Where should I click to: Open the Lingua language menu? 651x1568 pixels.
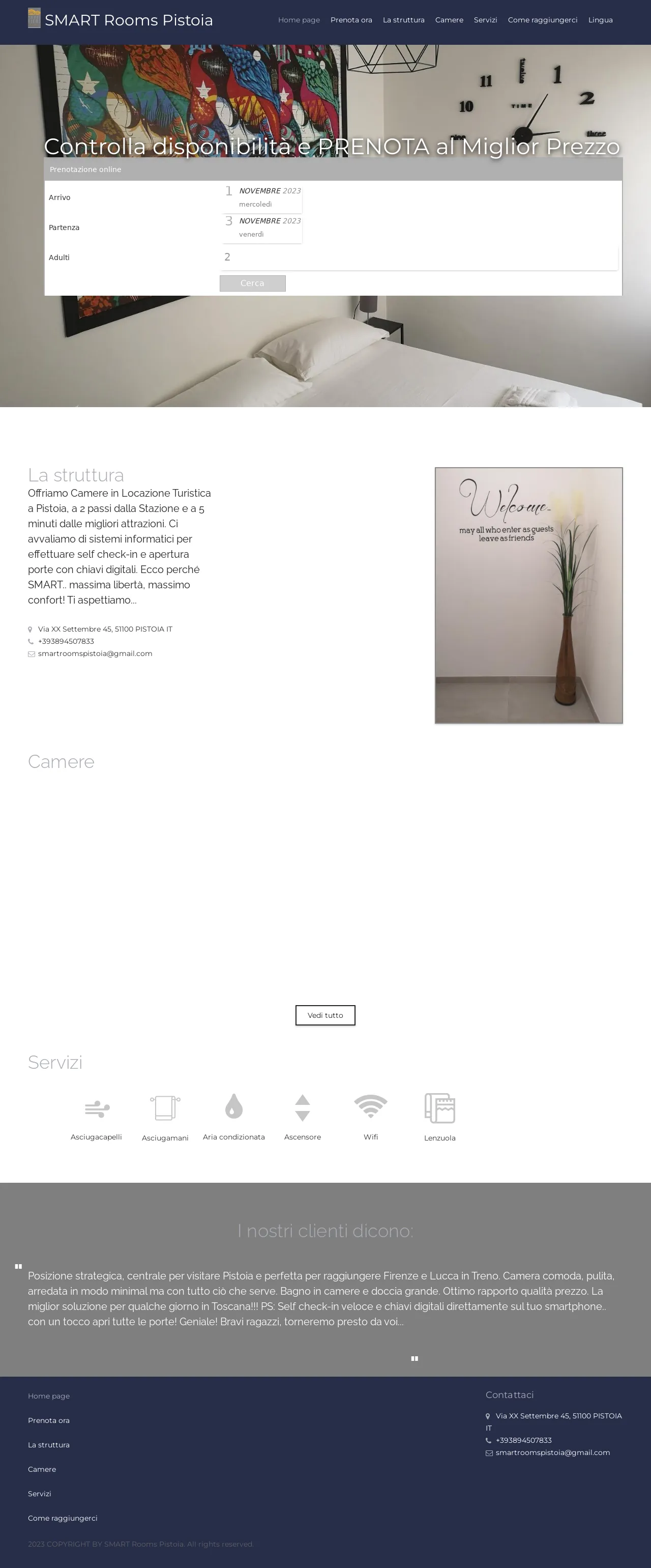pyautogui.click(x=600, y=20)
